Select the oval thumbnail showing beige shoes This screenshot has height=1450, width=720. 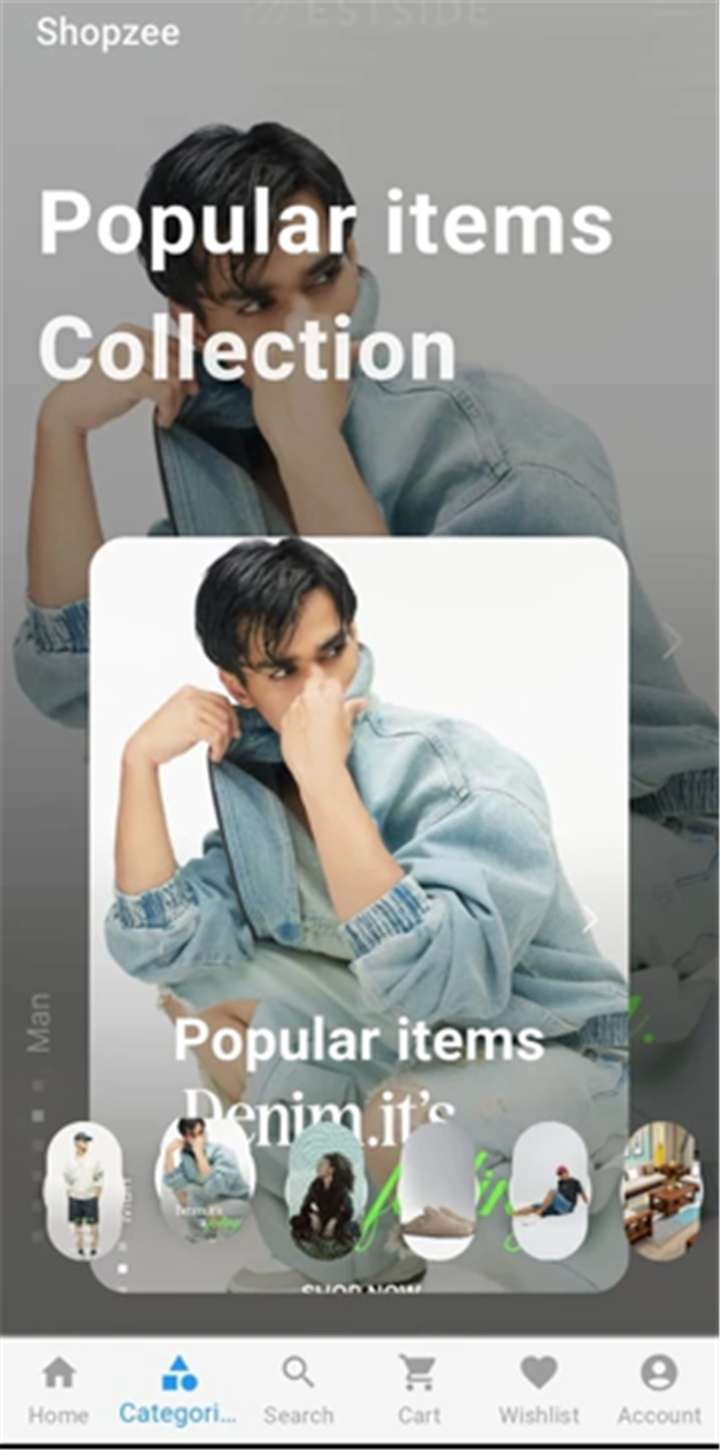437,1191
